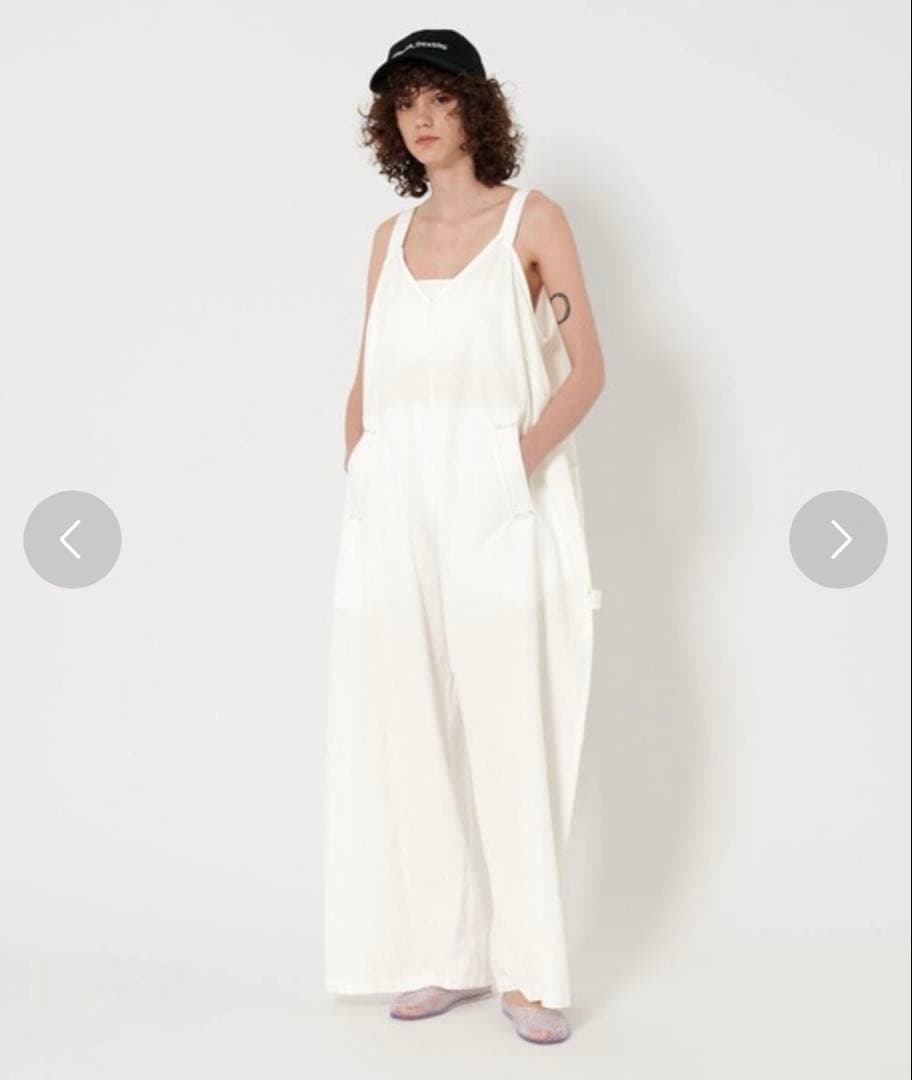The image size is (912, 1080).
Task: Go to the previous product photo
Action: [x=72, y=539]
